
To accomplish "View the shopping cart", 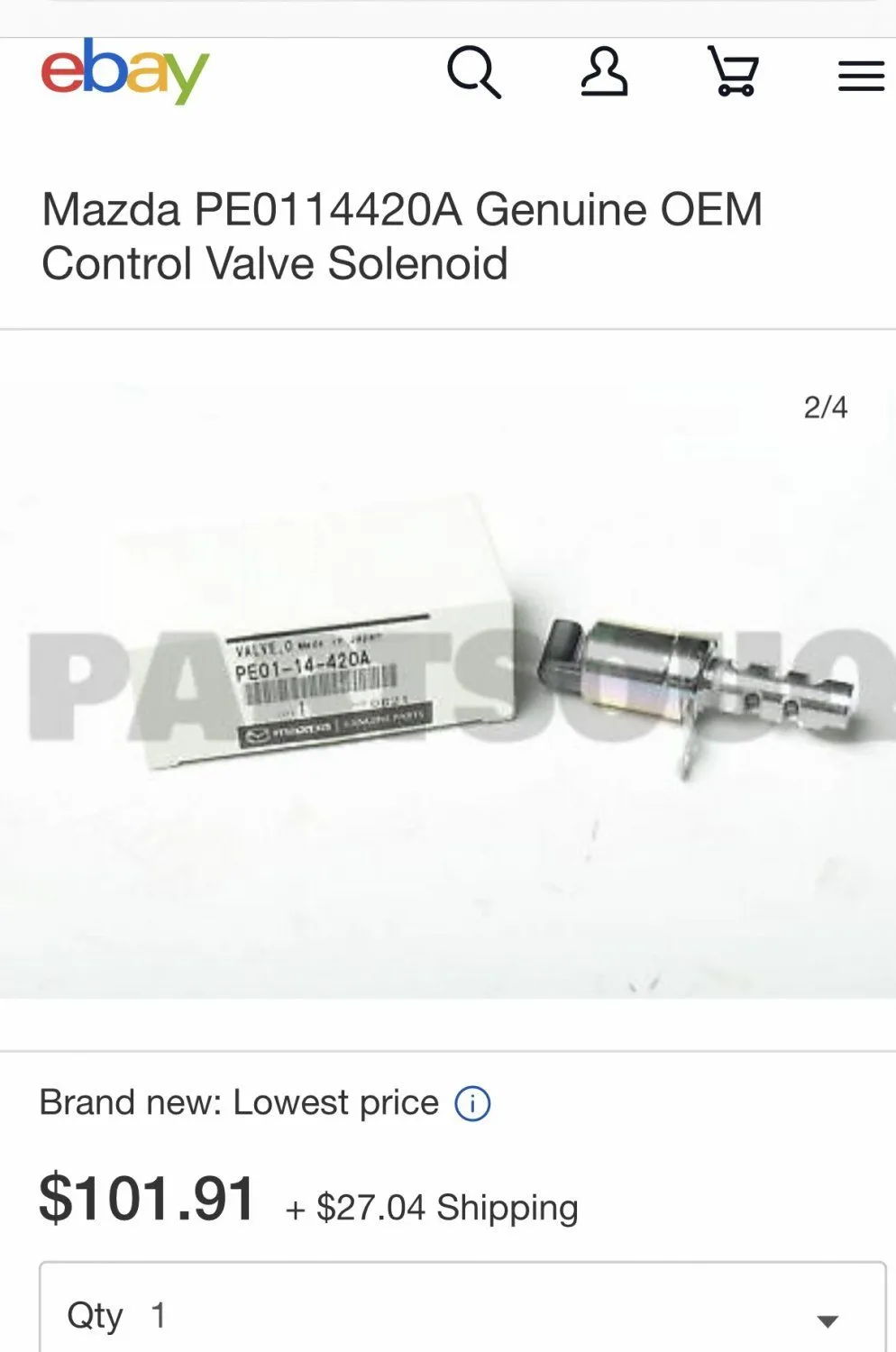I will click(x=734, y=71).
